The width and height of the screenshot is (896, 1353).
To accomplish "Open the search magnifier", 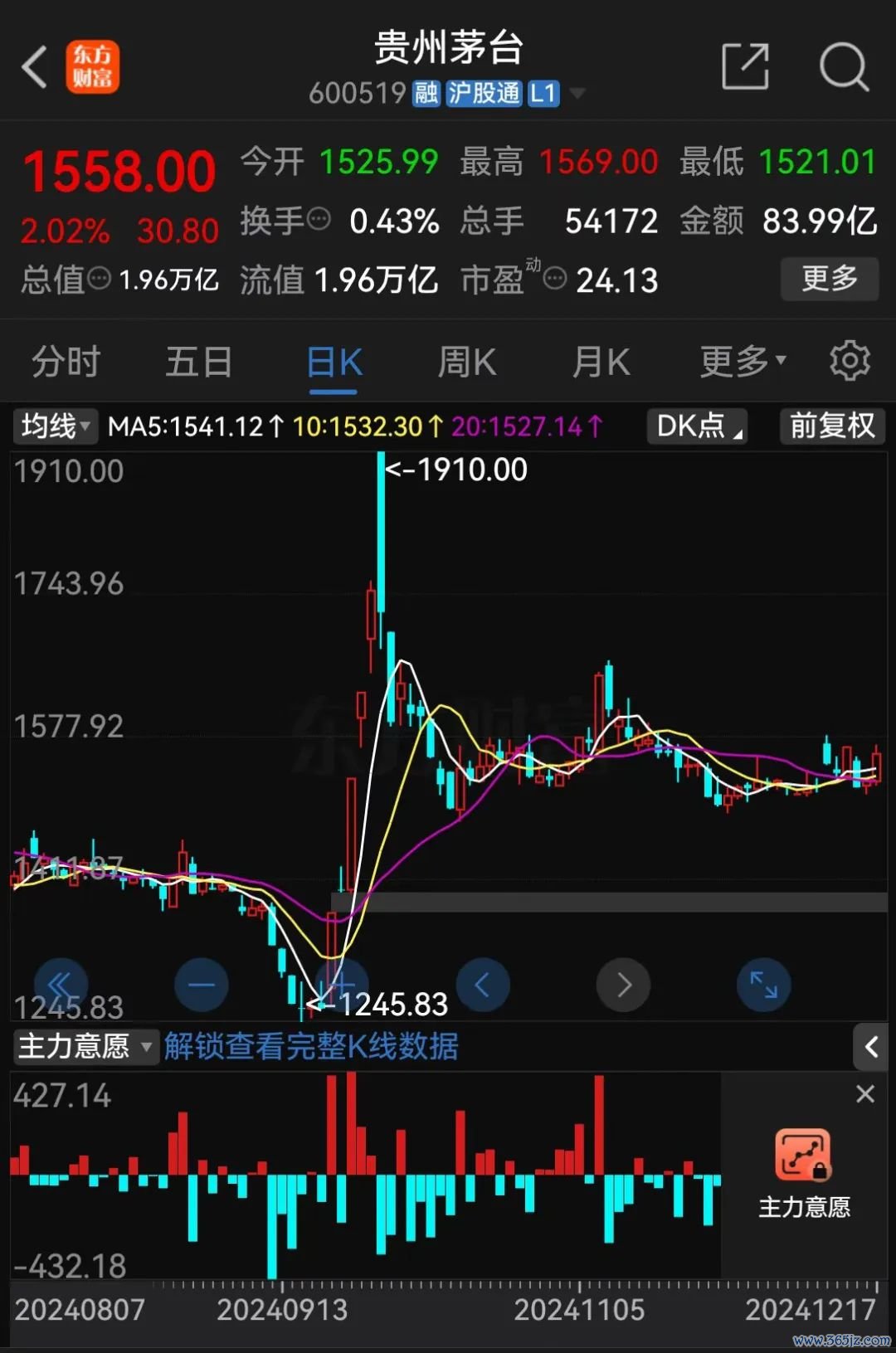I will click(843, 66).
